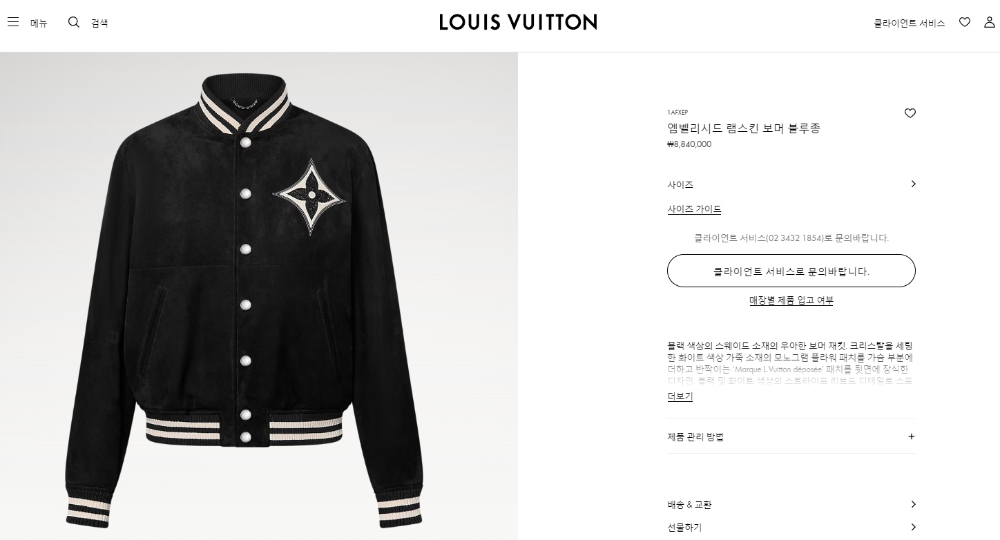This screenshot has height=540, width=1000.
Task: Open the 선물하기 option
Action: [x=791, y=527]
